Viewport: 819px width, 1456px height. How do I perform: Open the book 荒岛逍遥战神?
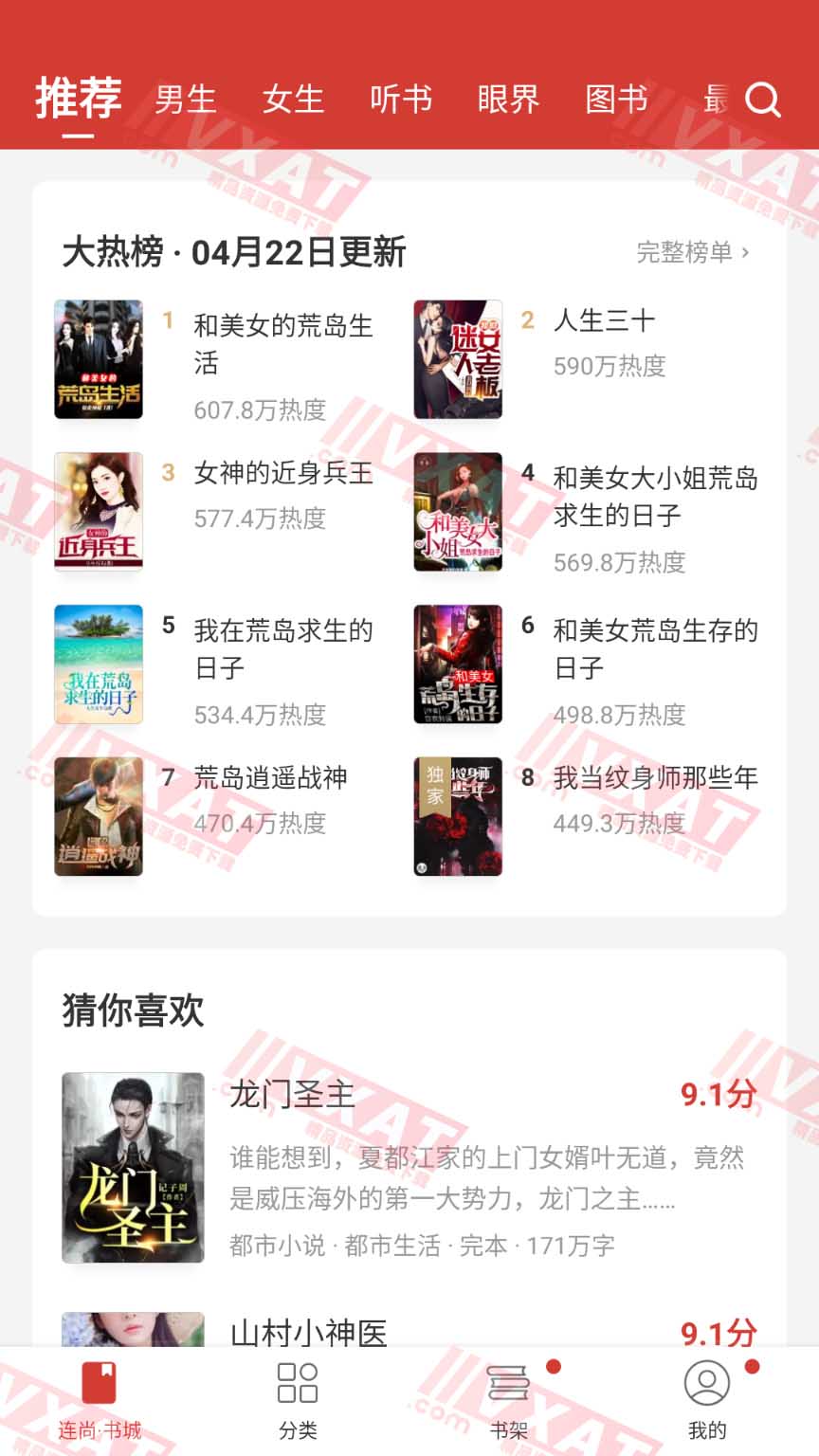[270, 778]
